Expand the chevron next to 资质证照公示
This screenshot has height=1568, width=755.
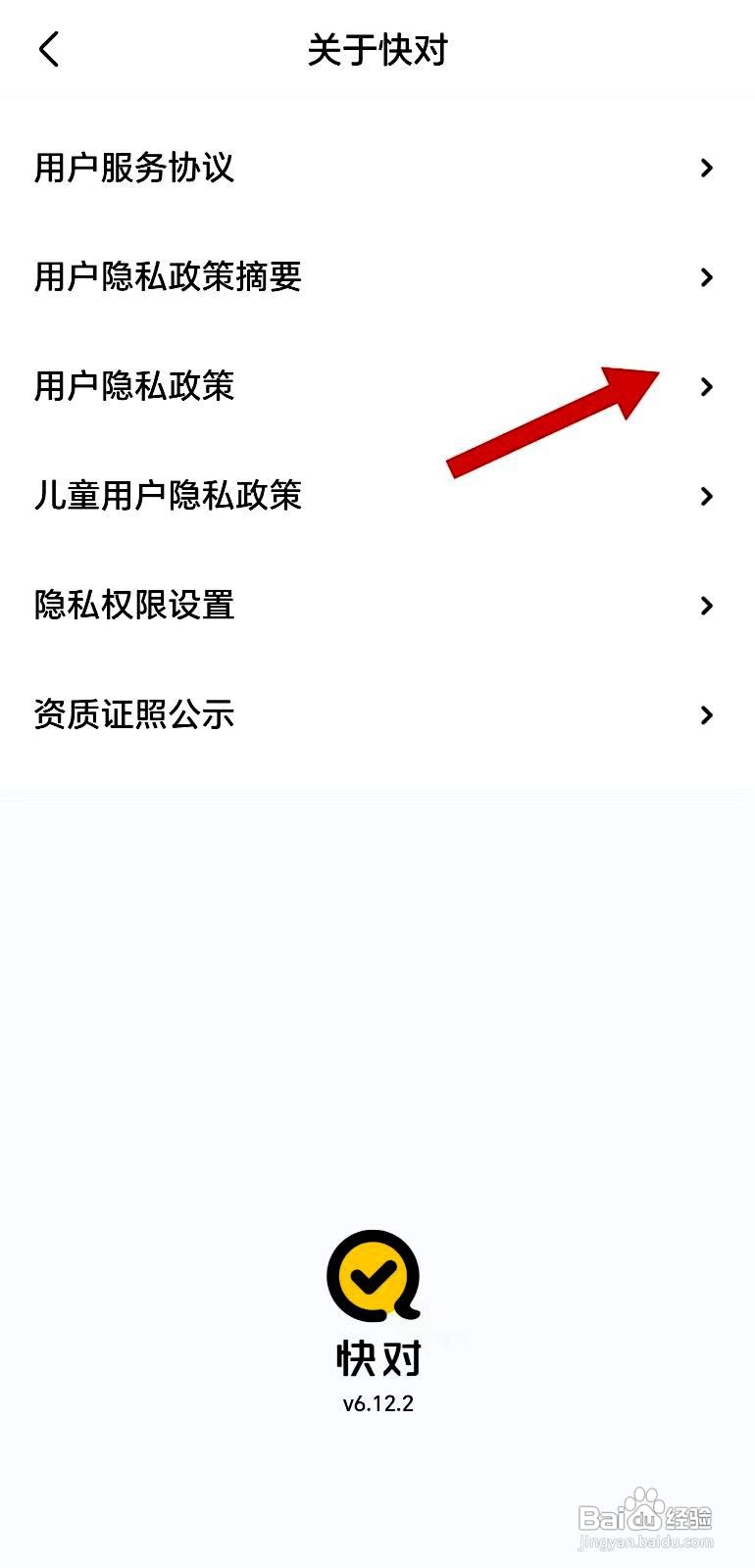click(x=705, y=715)
